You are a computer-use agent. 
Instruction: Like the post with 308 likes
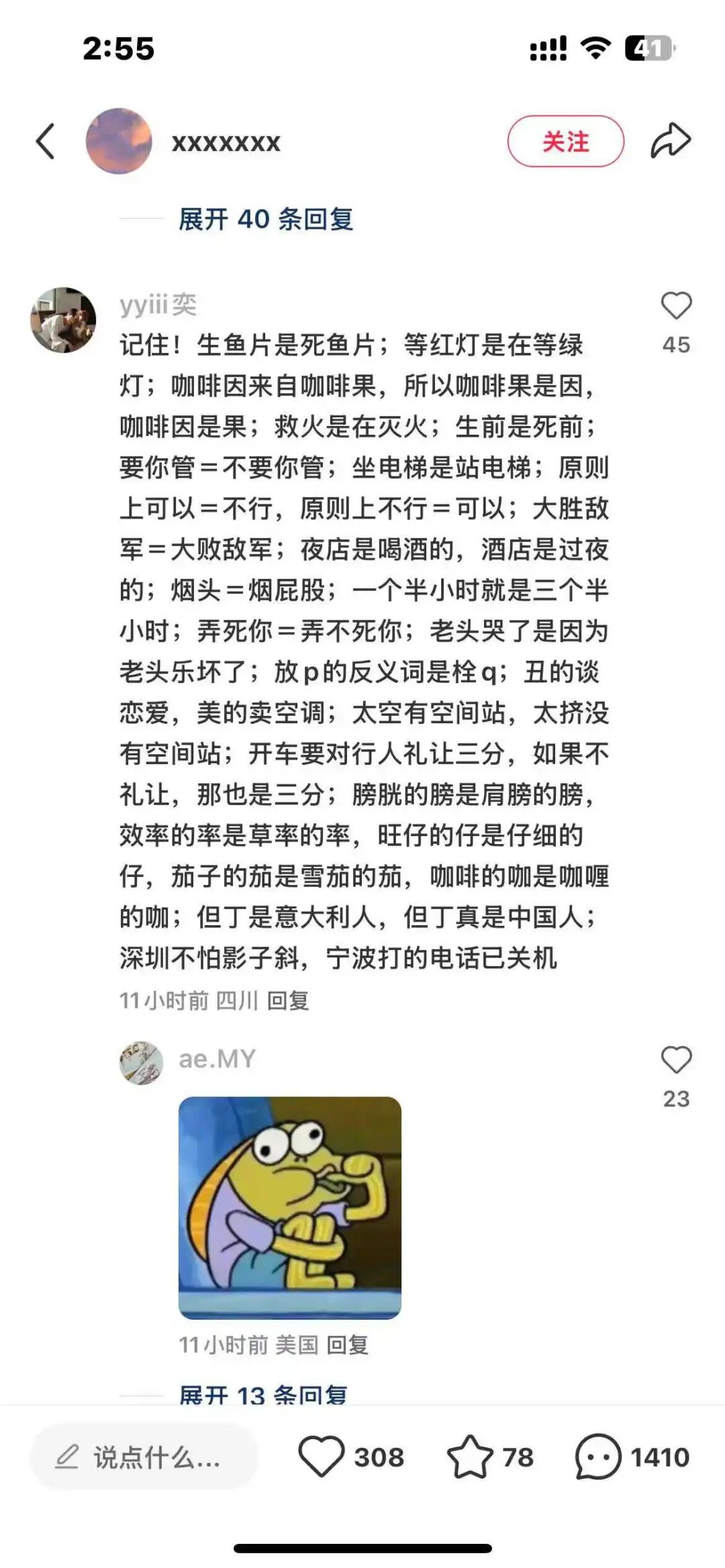click(321, 1457)
